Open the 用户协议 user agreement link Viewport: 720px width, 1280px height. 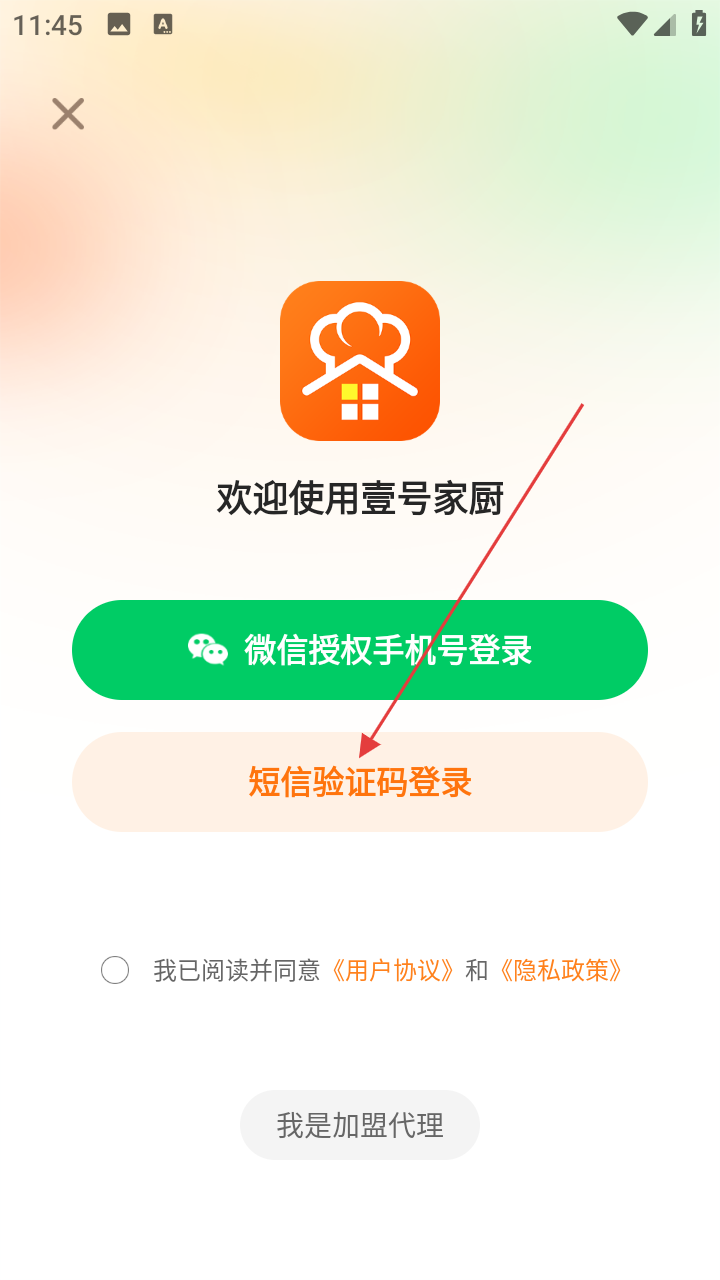tap(393, 970)
